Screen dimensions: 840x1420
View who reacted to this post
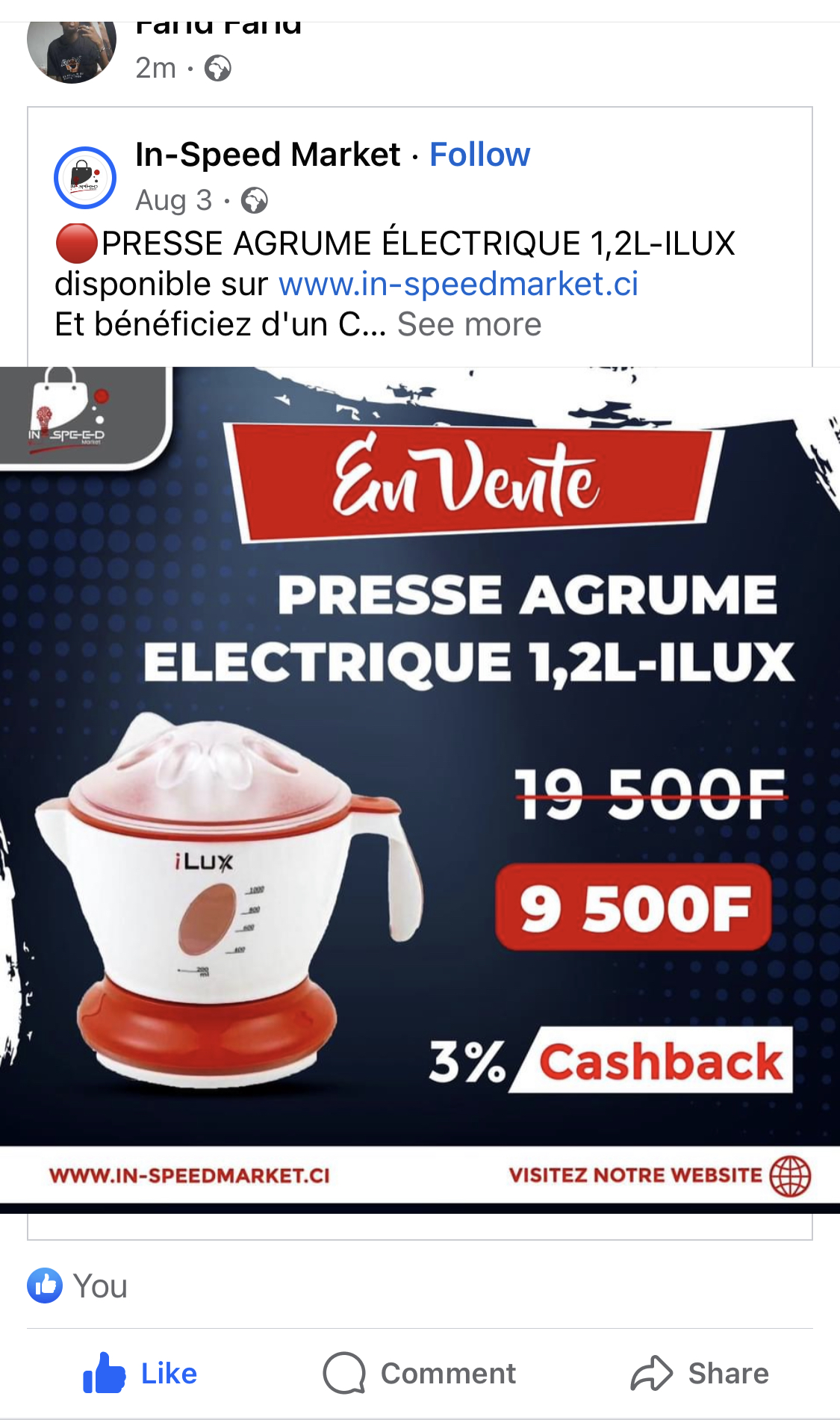pos(78,1286)
